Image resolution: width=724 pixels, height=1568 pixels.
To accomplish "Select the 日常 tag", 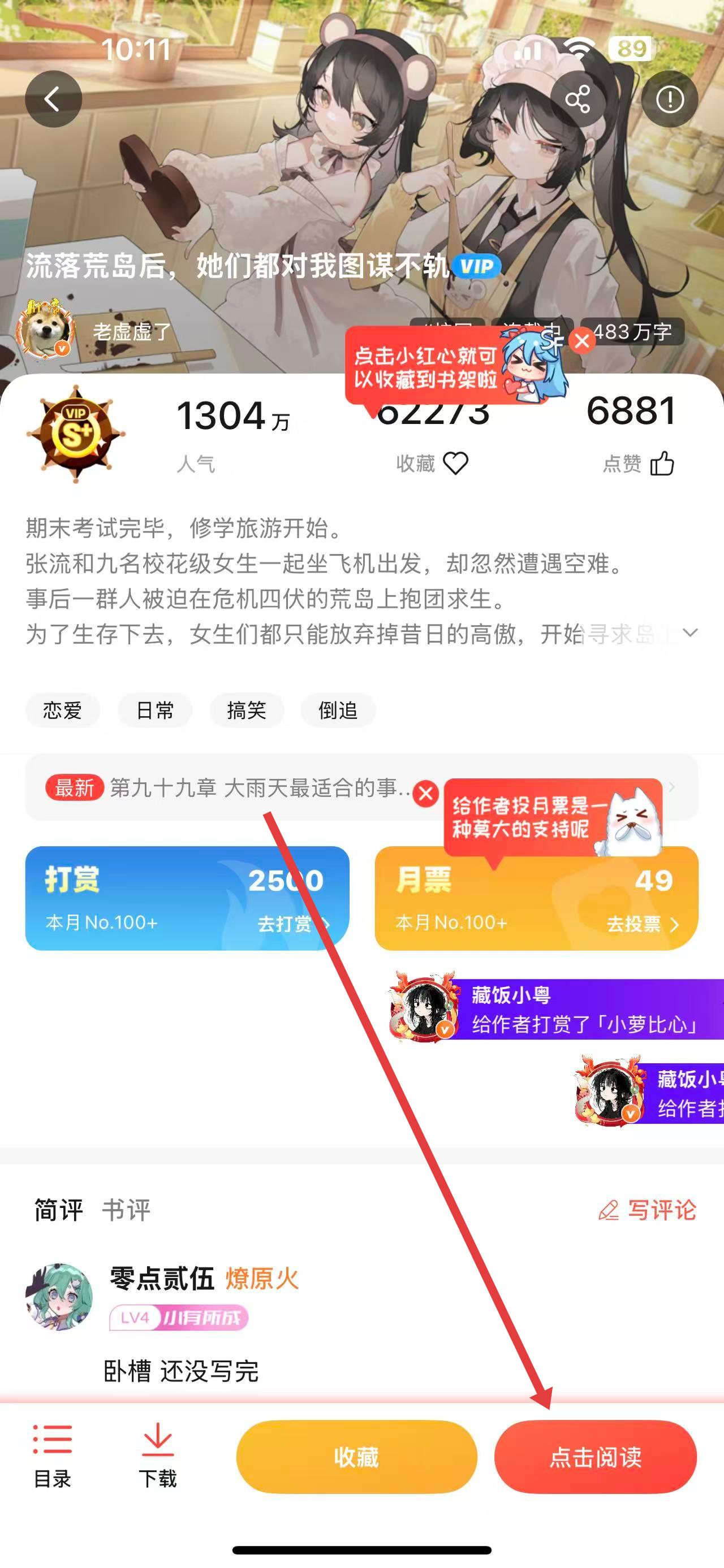I will coord(154,711).
